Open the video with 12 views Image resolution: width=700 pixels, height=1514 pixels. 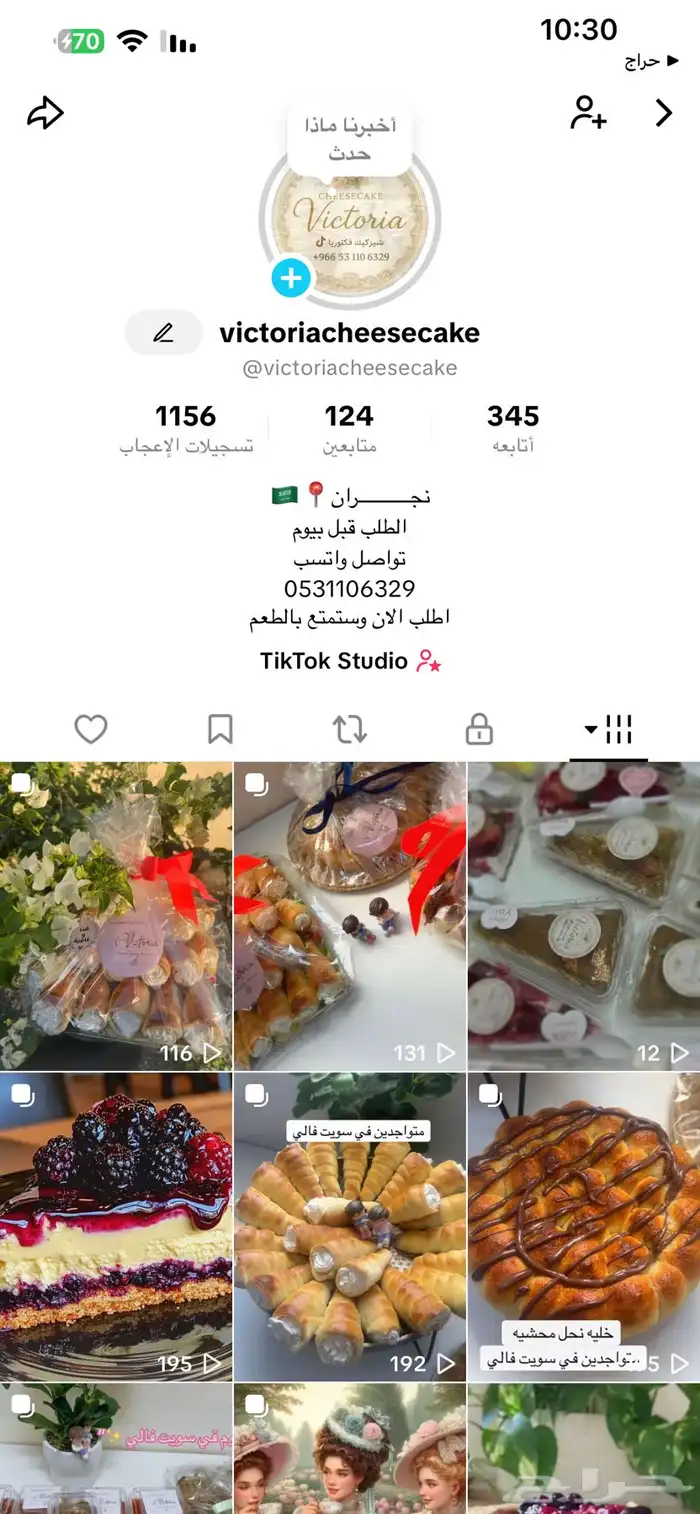(x=584, y=915)
